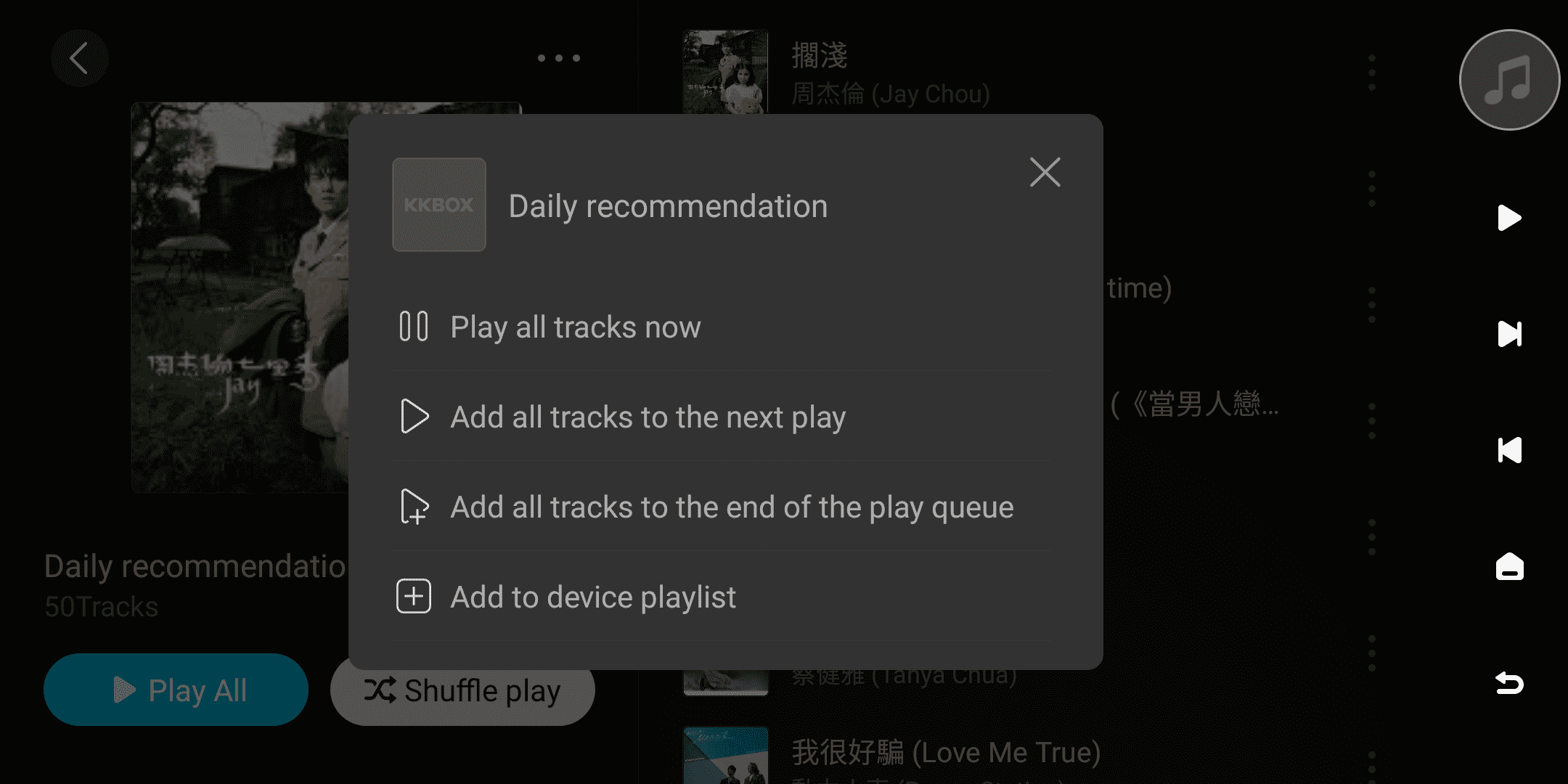
Task: Tap the round music note button
Action: [1509, 80]
